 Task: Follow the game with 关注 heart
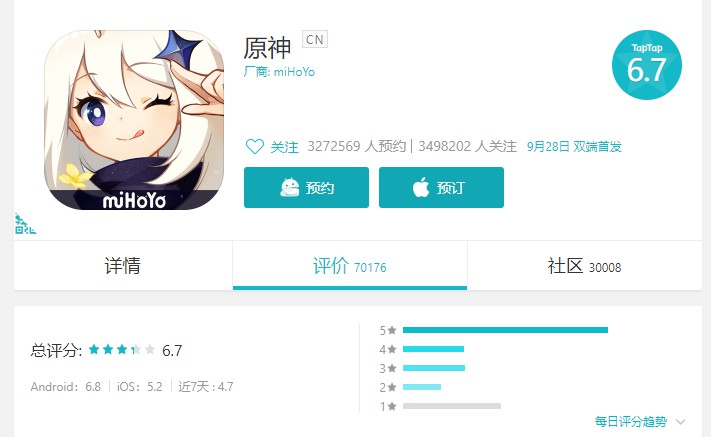click(272, 147)
